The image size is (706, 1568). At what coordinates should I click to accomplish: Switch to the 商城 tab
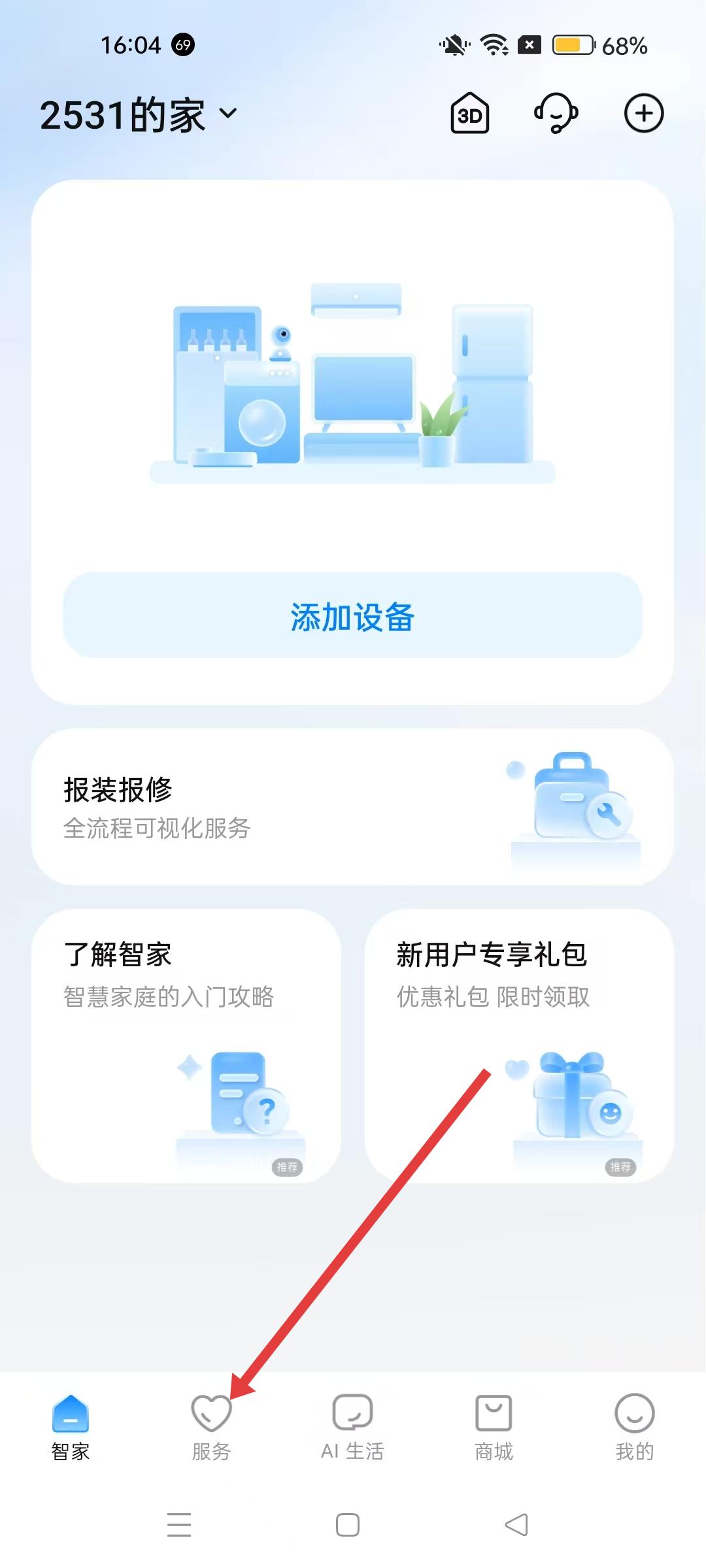coord(494,1427)
